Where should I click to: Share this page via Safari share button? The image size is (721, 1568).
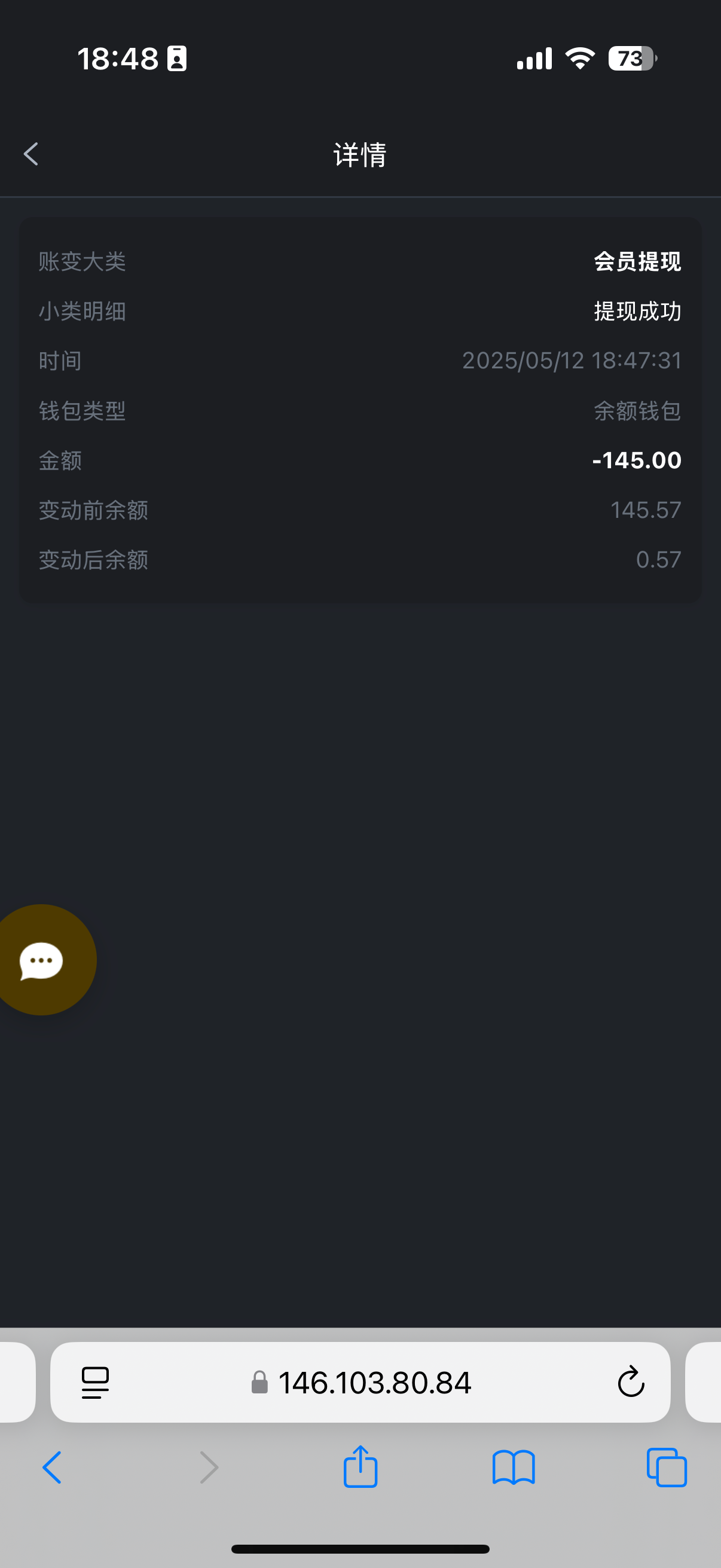[x=360, y=1468]
